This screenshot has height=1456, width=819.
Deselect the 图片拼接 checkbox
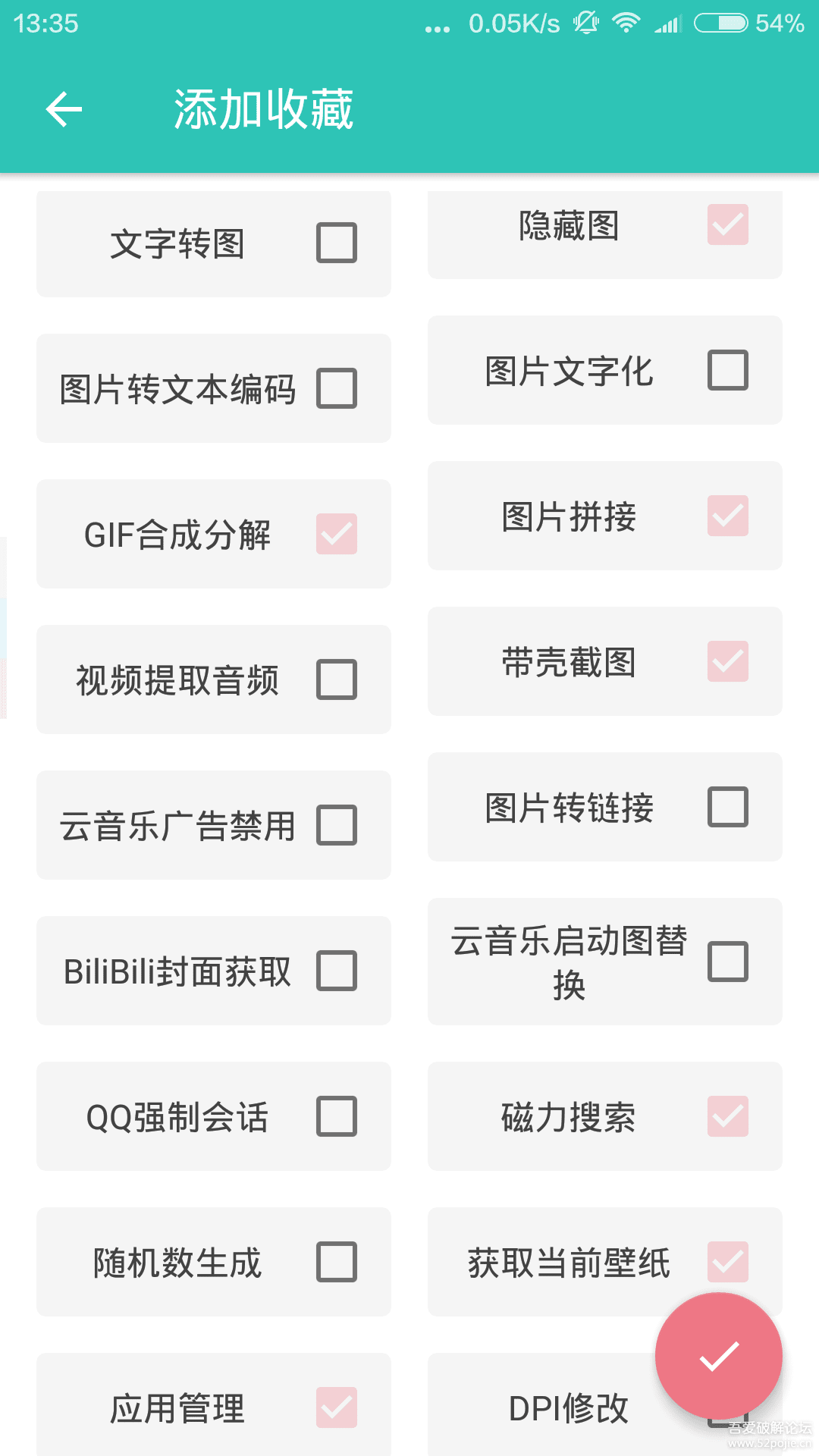[728, 516]
